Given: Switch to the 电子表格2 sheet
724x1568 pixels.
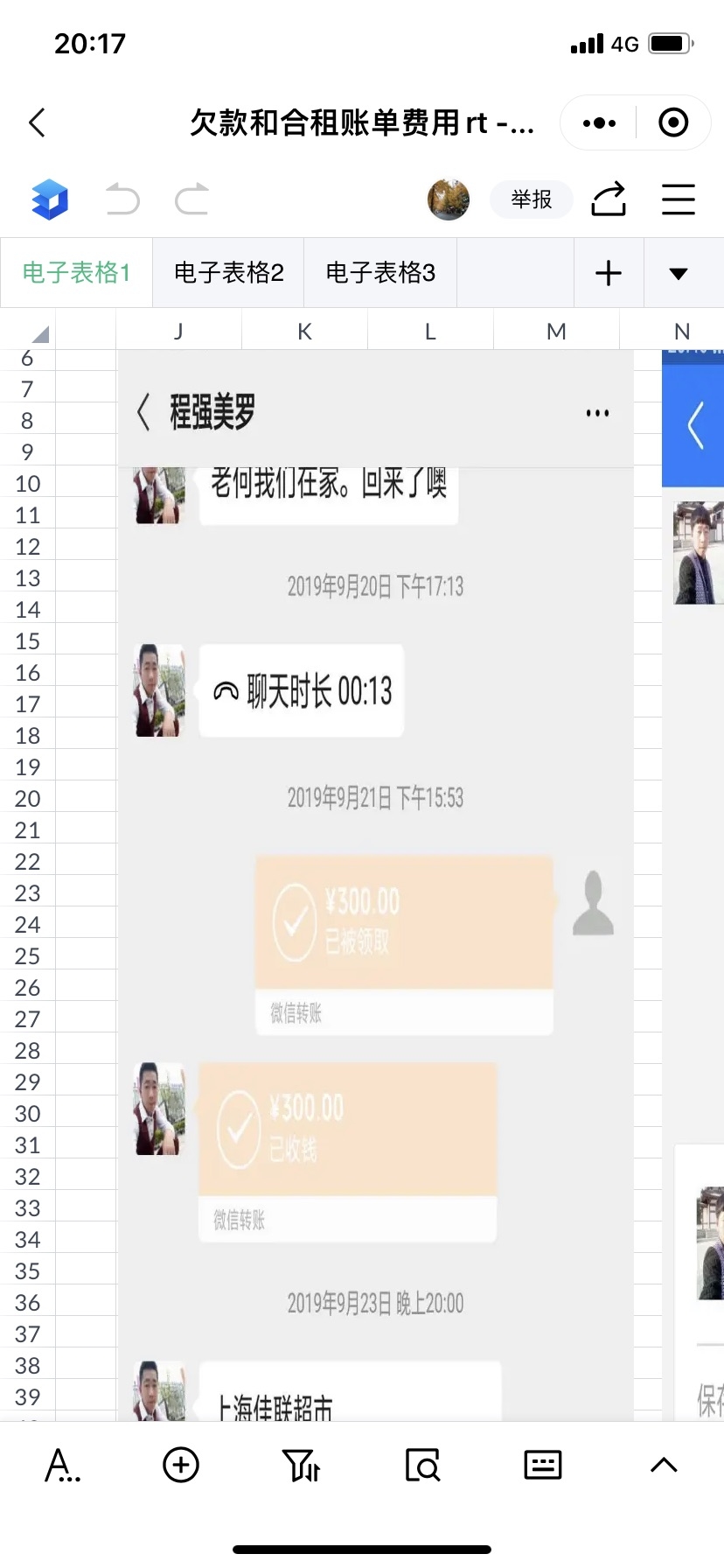Looking at the screenshot, I should [x=228, y=273].
